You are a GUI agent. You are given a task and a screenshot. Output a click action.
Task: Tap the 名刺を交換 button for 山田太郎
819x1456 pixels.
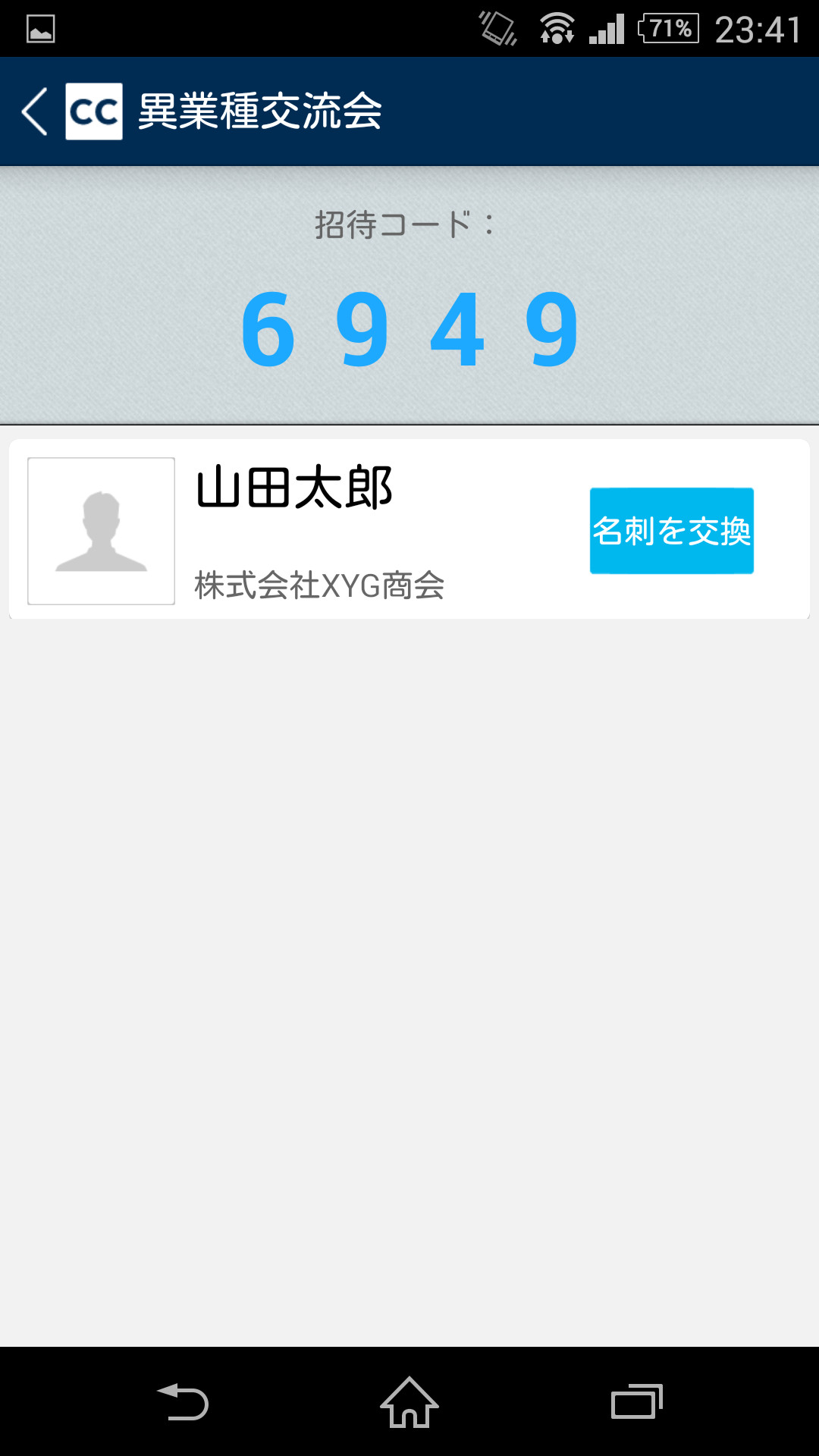671,531
